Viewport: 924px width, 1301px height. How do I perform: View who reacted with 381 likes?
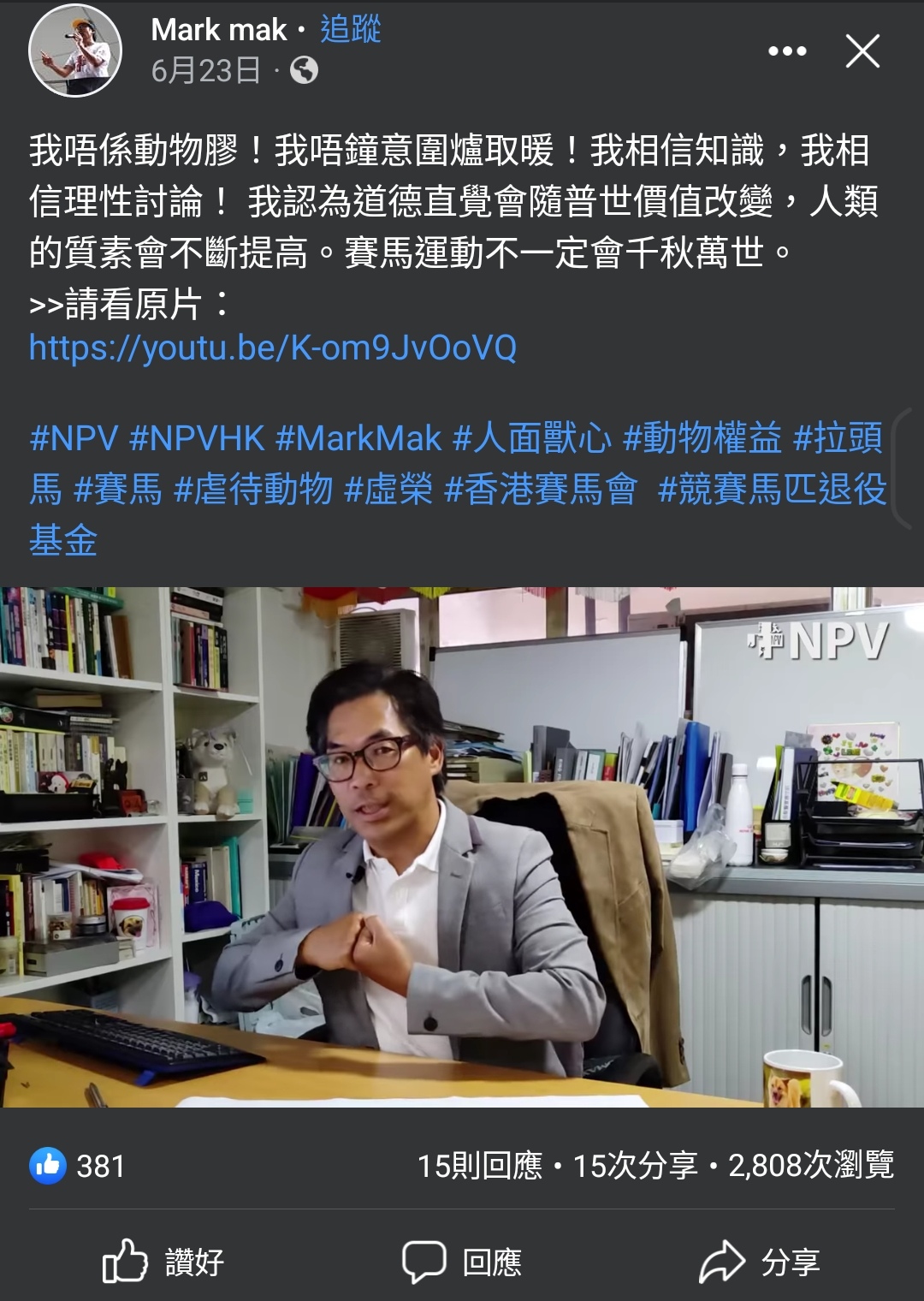tap(79, 1166)
